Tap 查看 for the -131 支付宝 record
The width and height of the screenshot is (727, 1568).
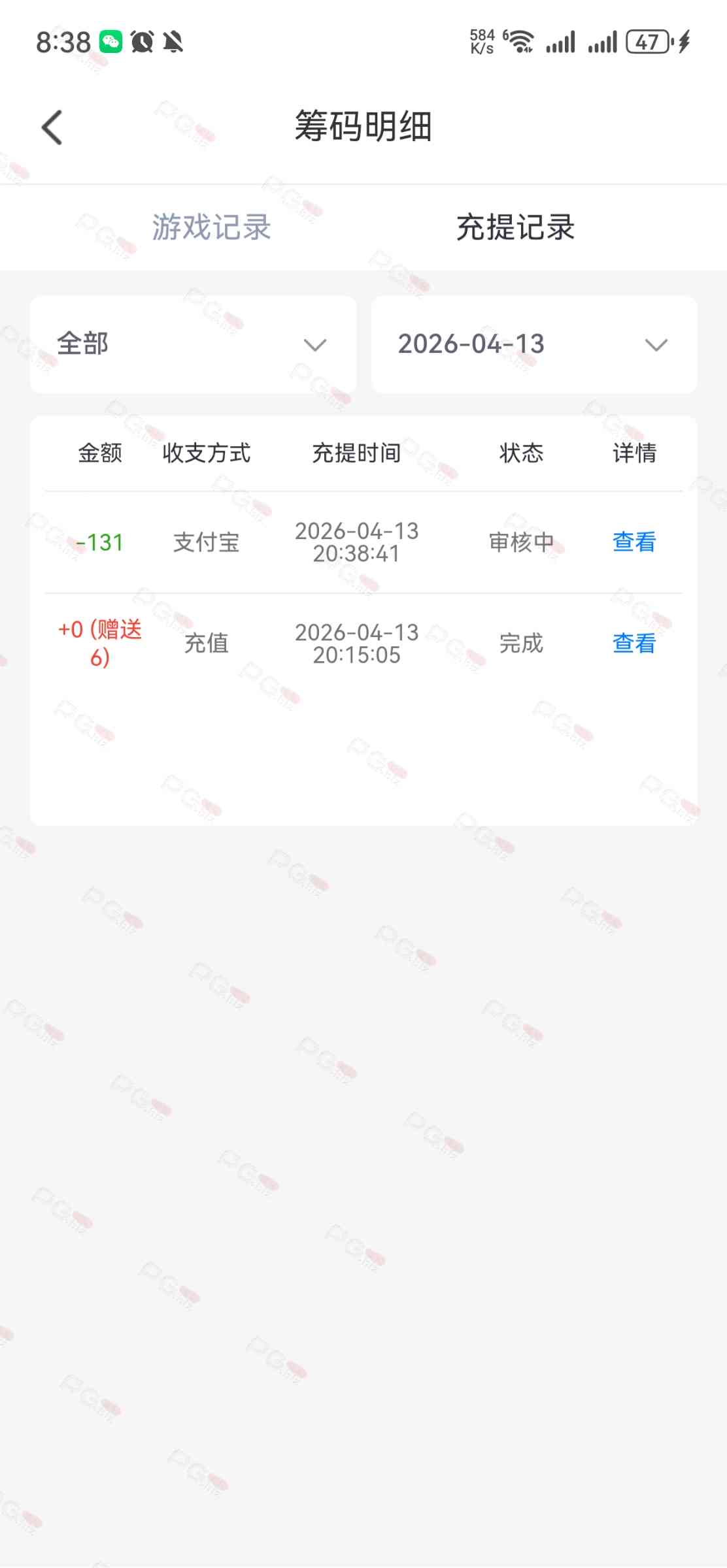coord(634,542)
